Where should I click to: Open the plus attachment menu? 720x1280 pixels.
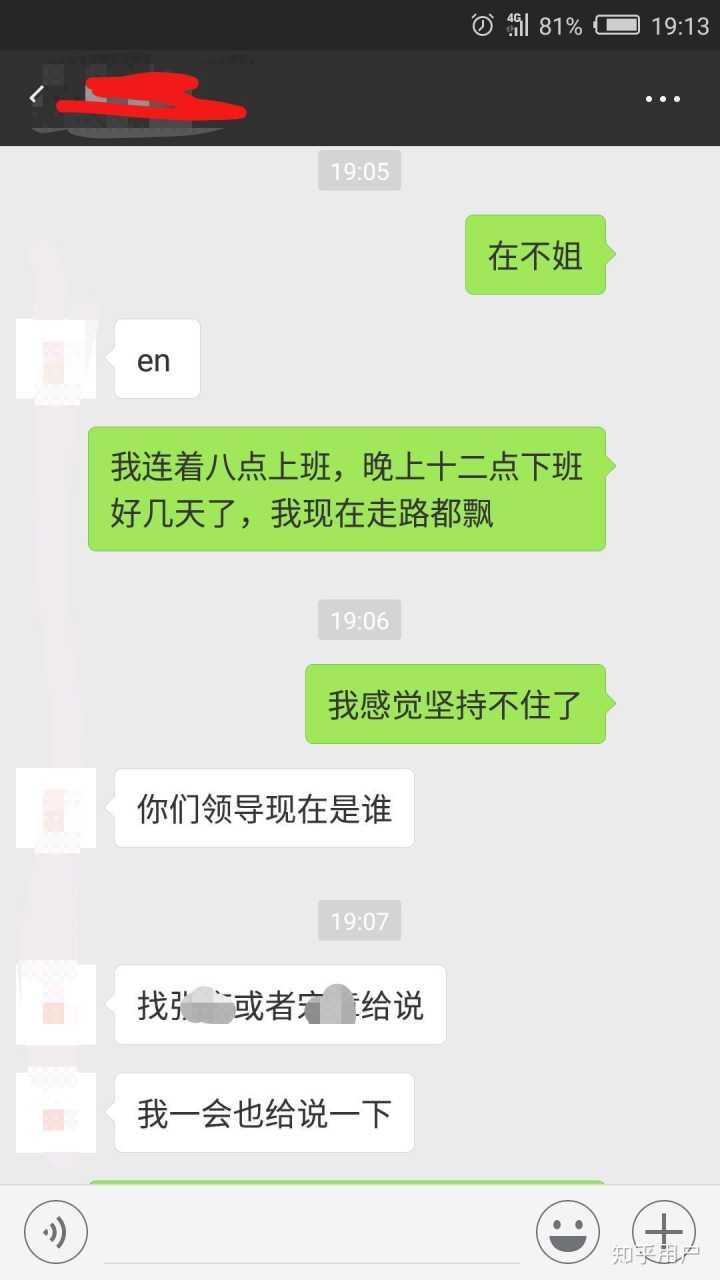click(662, 1231)
